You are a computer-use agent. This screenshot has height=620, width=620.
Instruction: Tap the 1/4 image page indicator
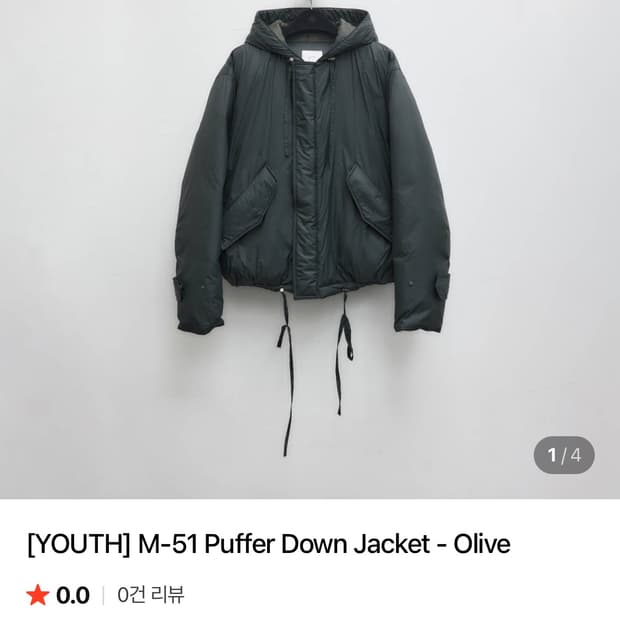coord(564,456)
